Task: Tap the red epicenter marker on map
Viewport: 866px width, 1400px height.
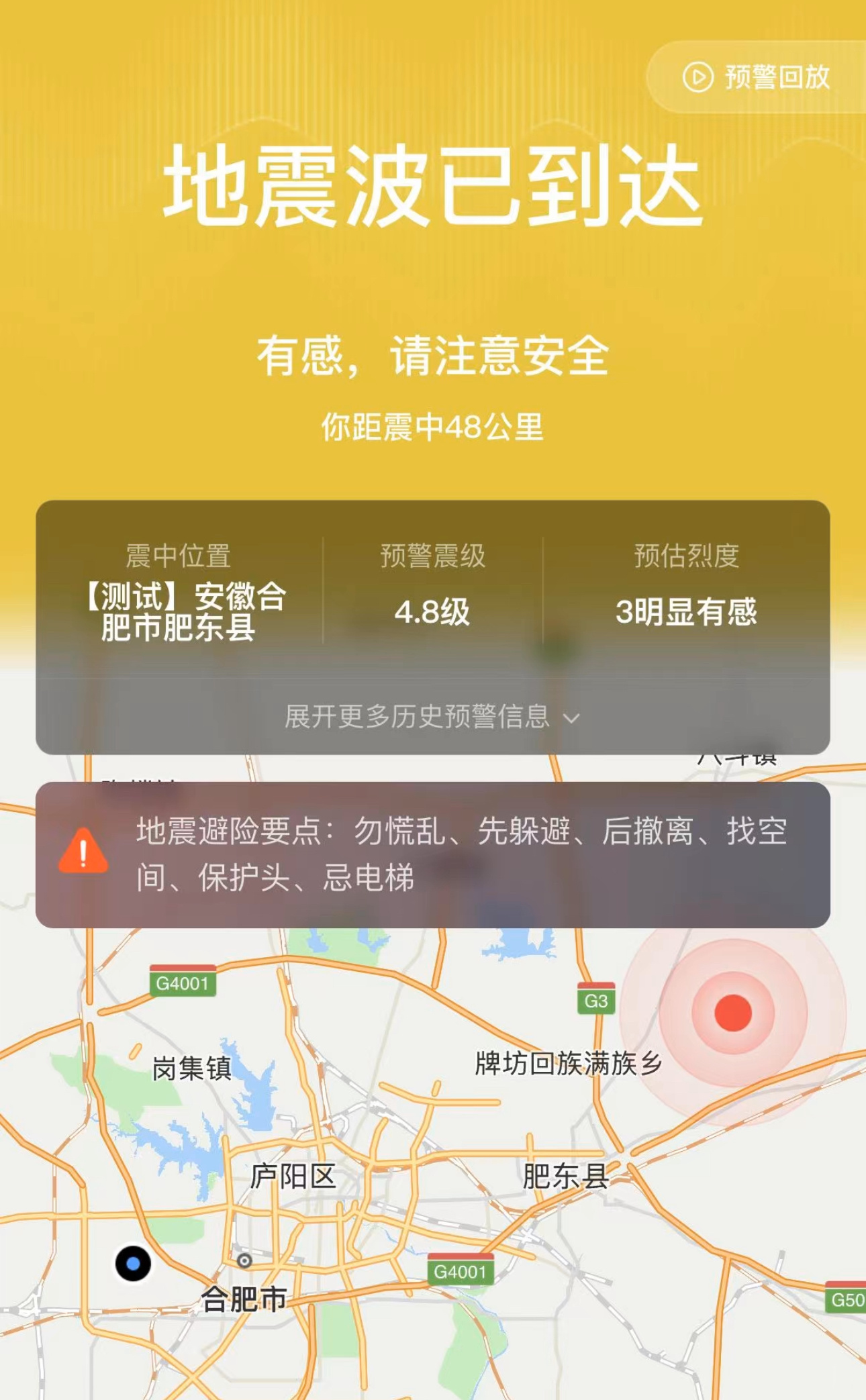Action: pyautogui.click(x=732, y=1013)
